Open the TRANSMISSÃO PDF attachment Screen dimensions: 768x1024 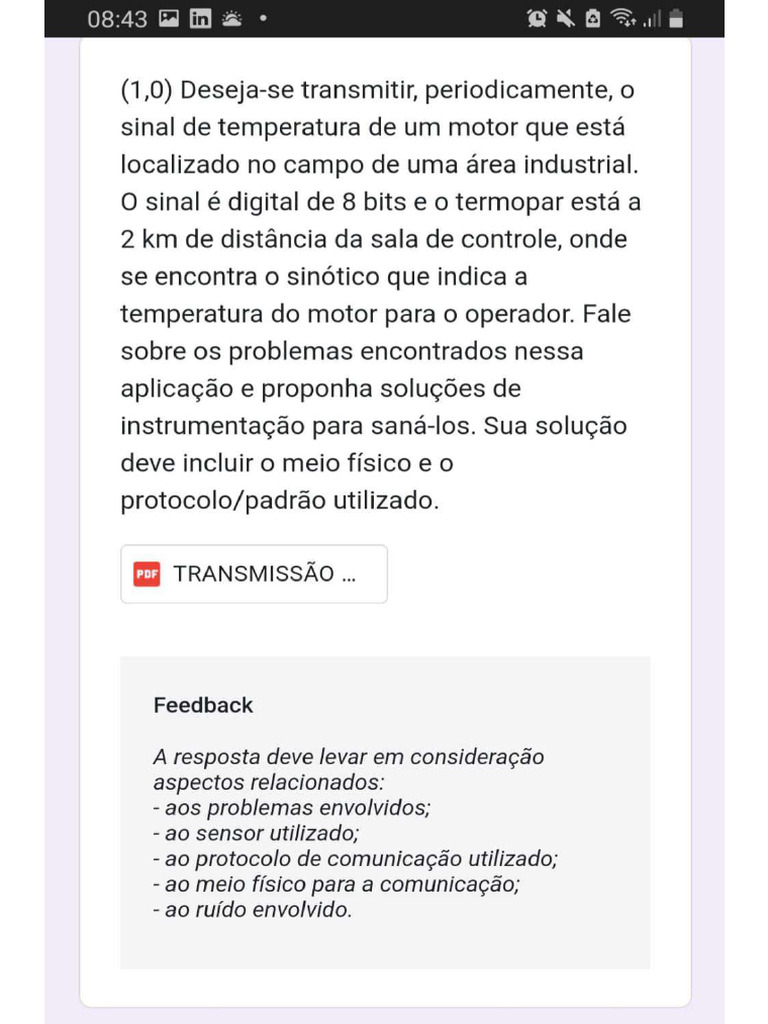[253, 574]
